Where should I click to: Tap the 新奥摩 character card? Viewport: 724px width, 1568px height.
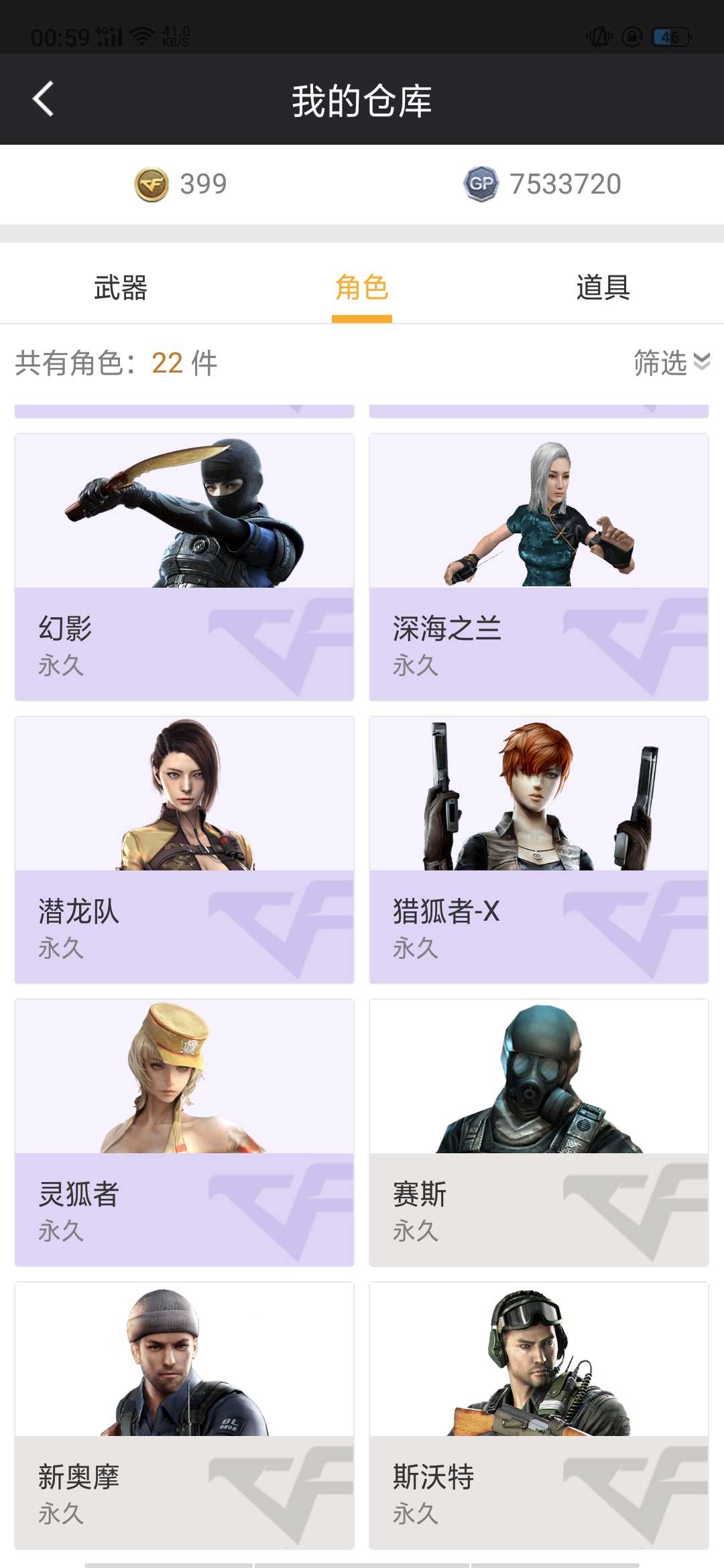(x=184, y=1415)
